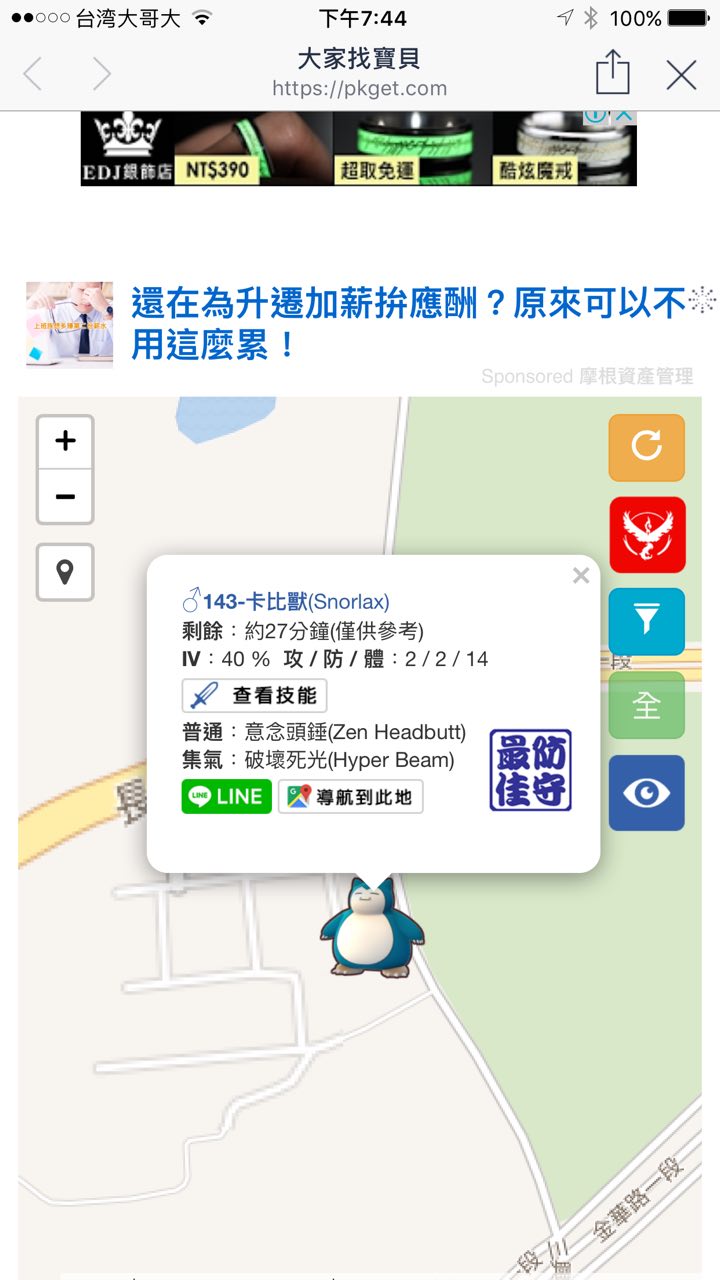Refresh the map with orange reload button

pyautogui.click(x=646, y=447)
